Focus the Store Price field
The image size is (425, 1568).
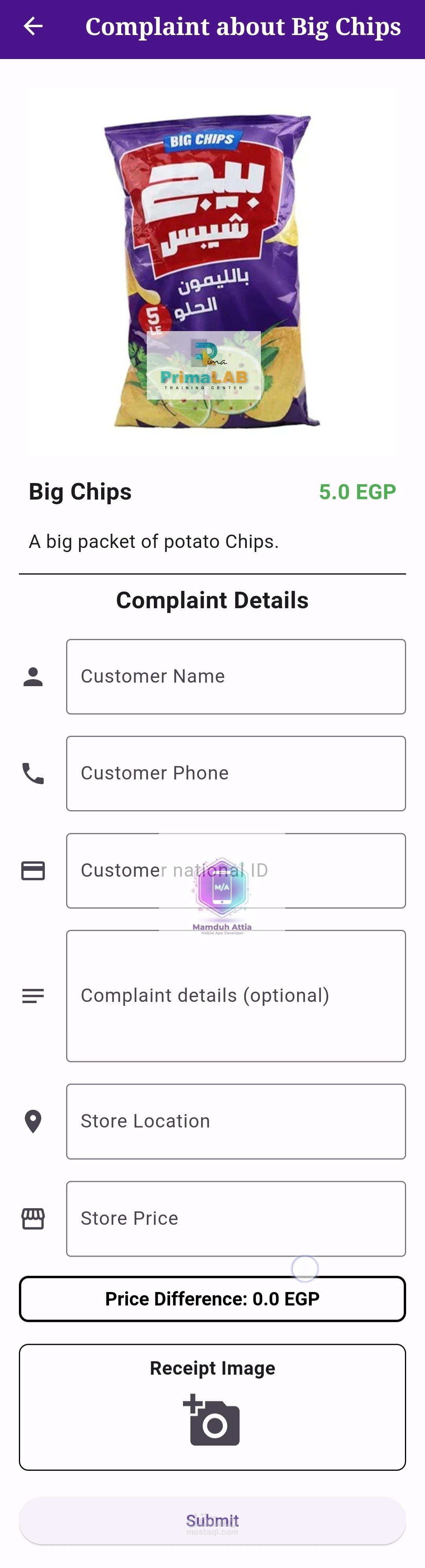pyautogui.click(x=236, y=1218)
